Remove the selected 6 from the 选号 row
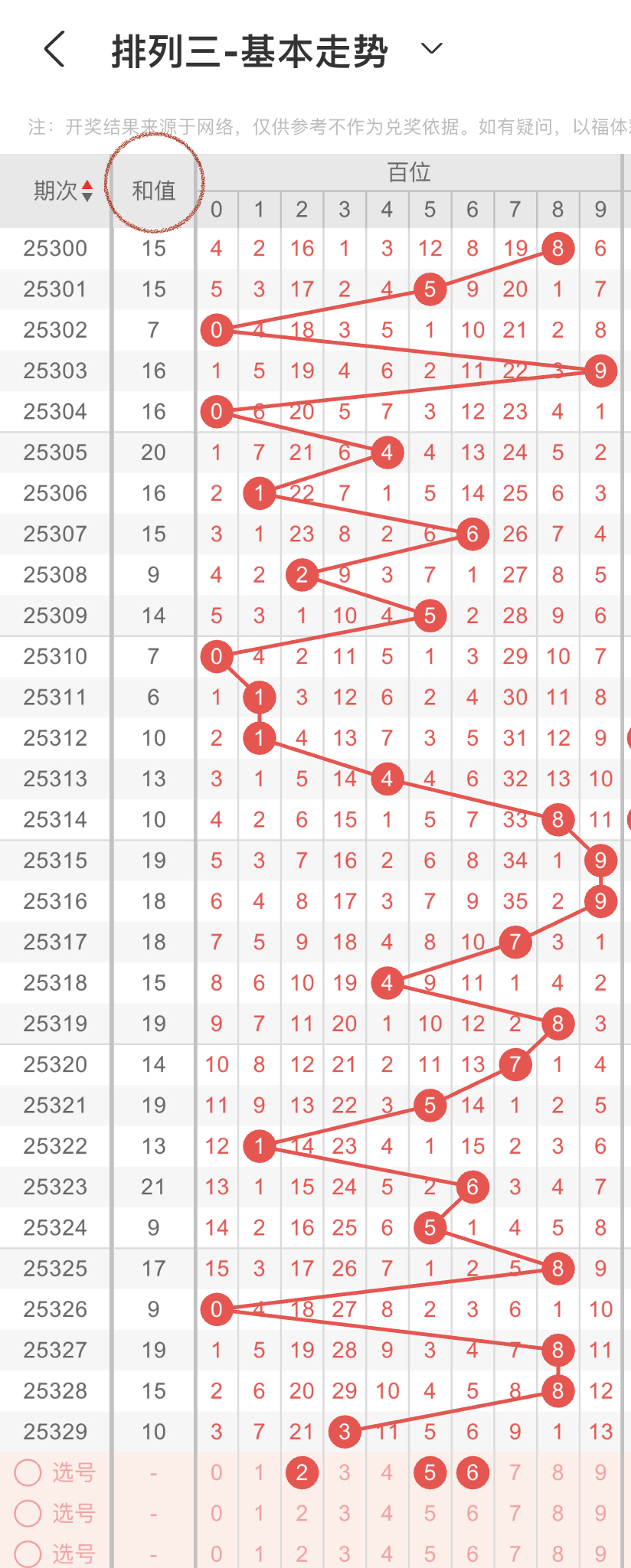Image resolution: width=631 pixels, height=1568 pixels. click(472, 1472)
